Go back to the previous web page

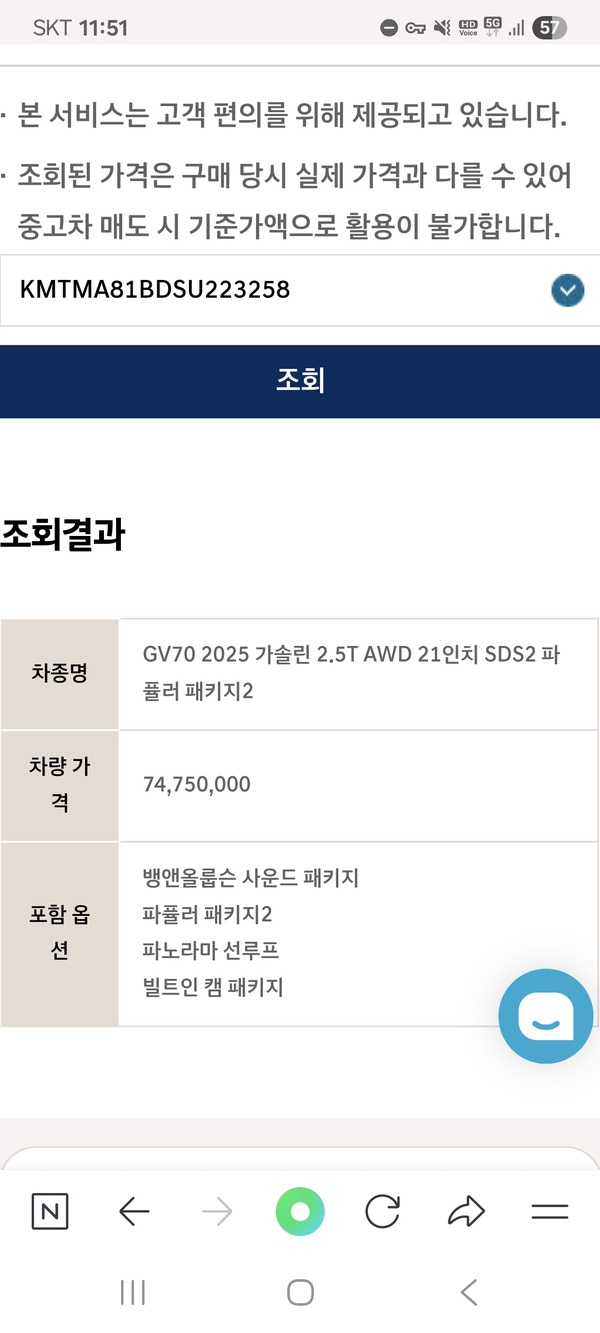click(x=134, y=1212)
